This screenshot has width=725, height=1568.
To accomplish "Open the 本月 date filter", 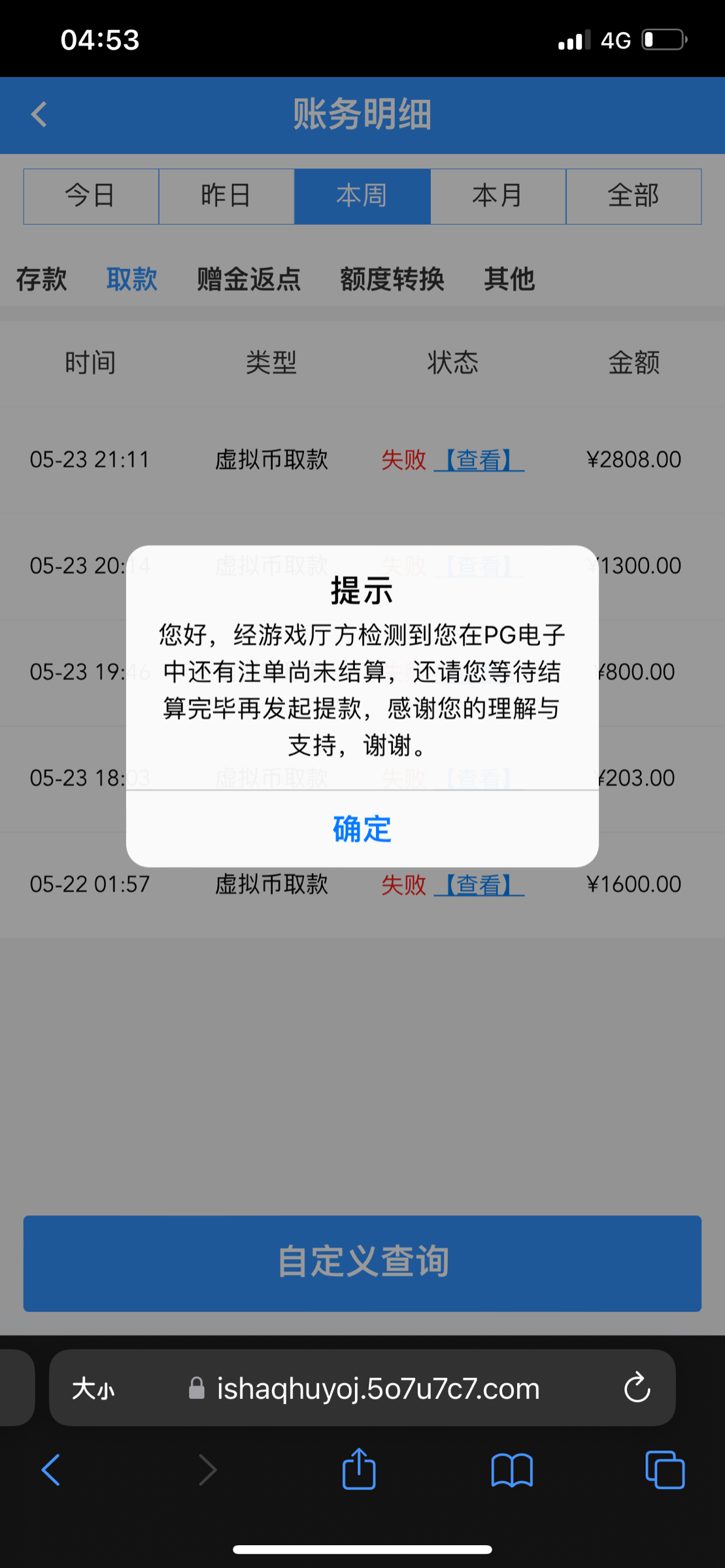I will point(497,196).
